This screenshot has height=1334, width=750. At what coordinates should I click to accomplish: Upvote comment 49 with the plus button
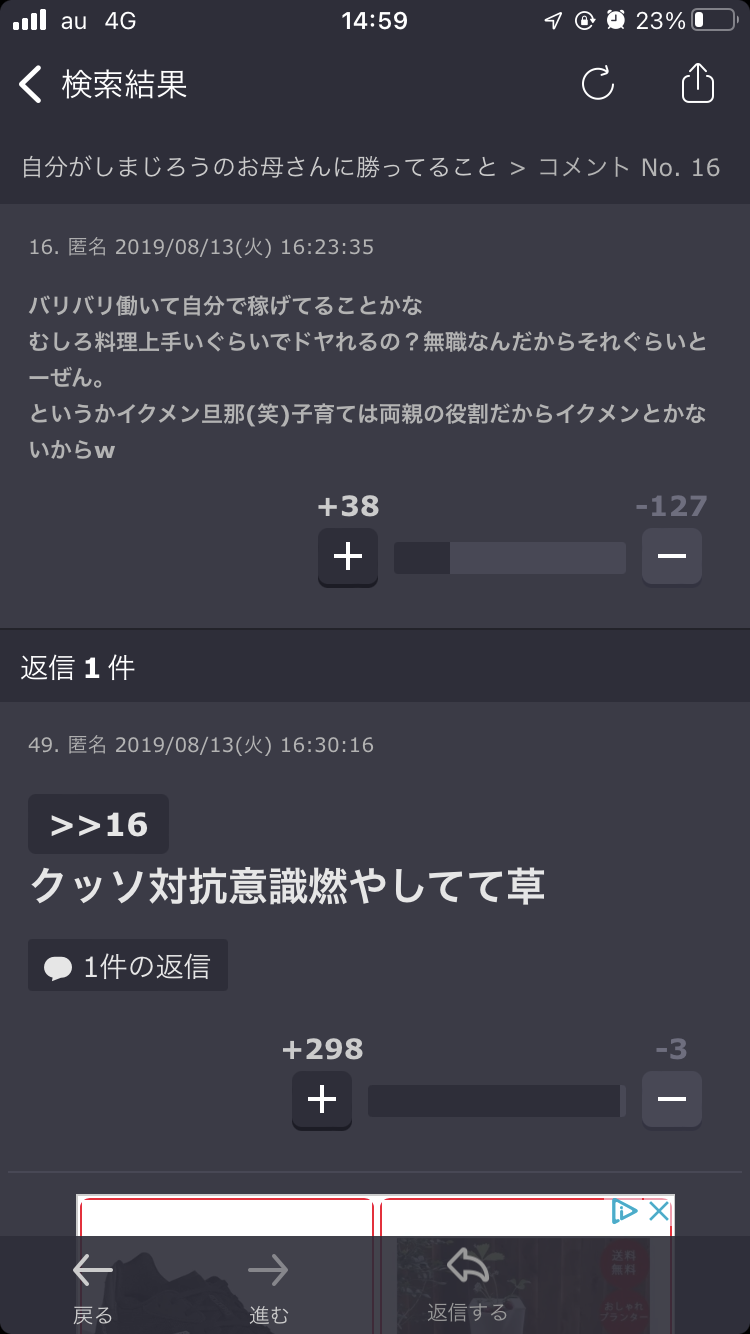click(x=322, y=1100)
